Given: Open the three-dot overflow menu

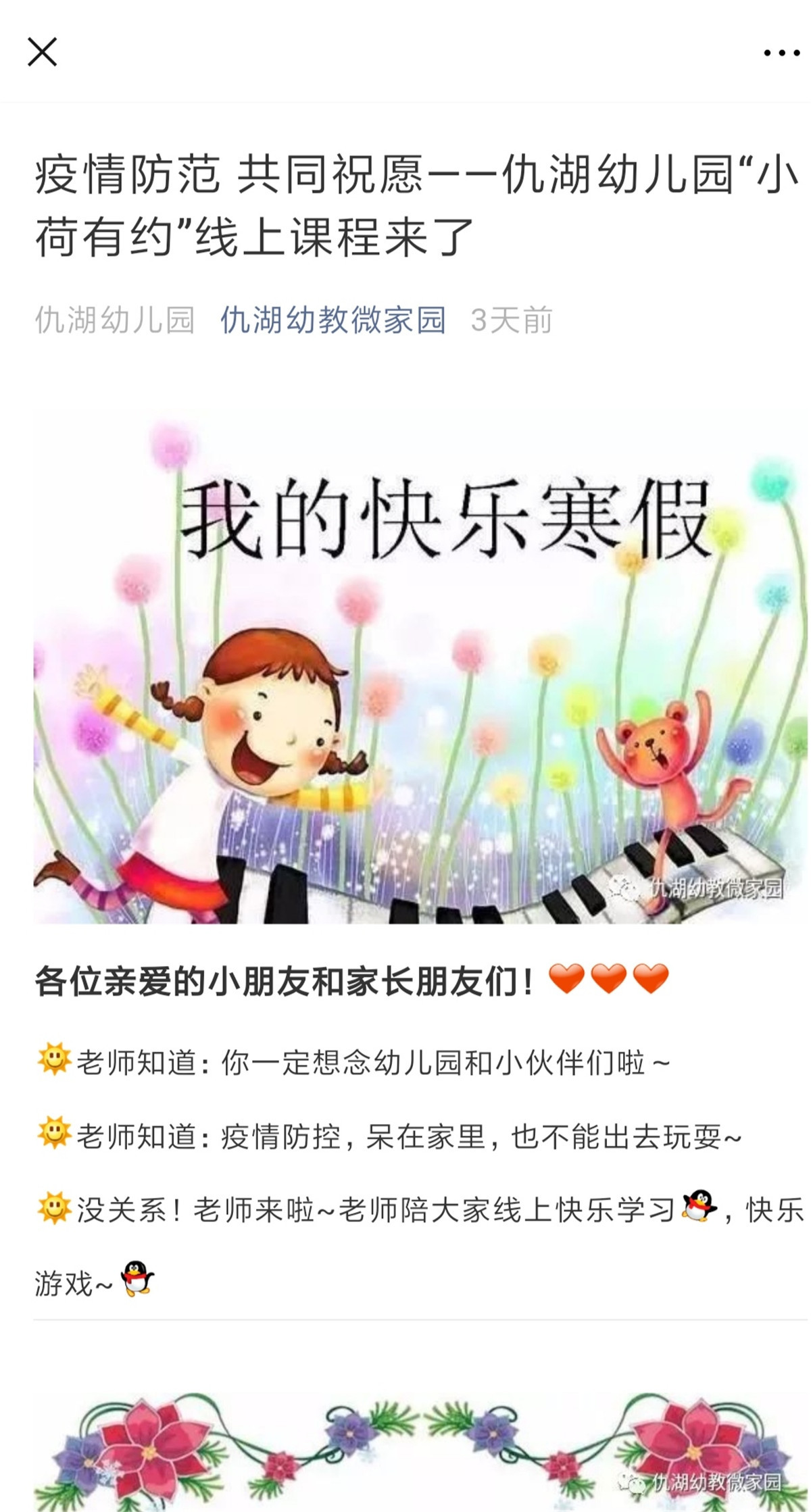Looking at the screenshot, I should [x=781, y=53].
